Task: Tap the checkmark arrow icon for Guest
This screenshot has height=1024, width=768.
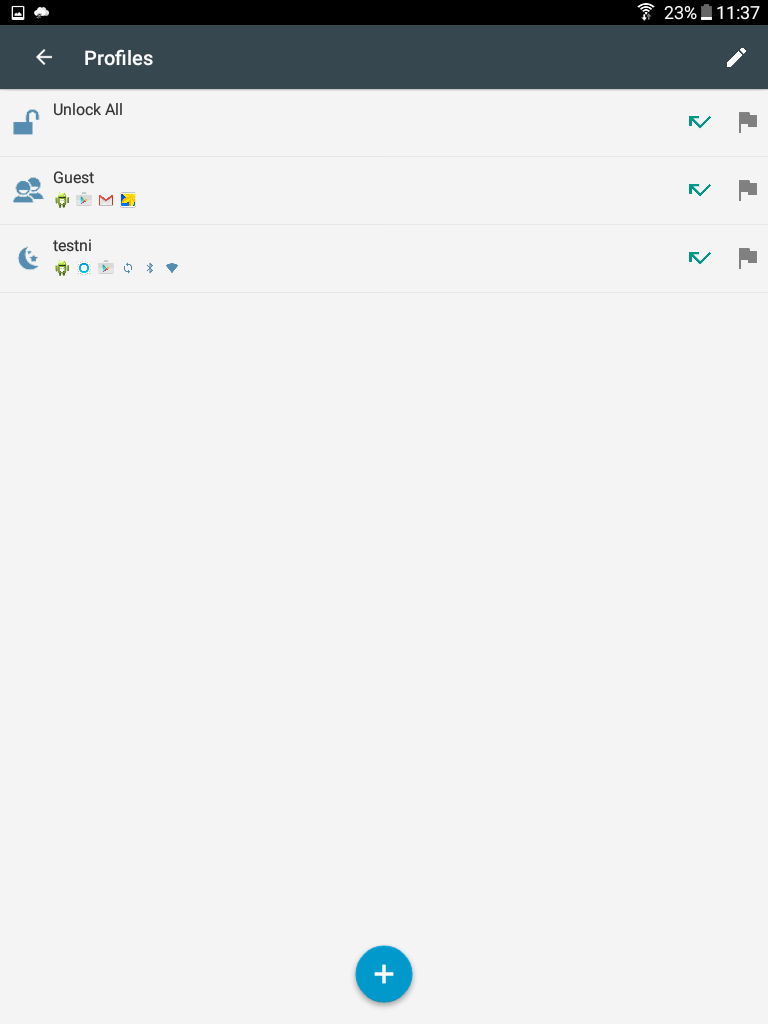Action: pyautogui.click(x=699, y=190)
